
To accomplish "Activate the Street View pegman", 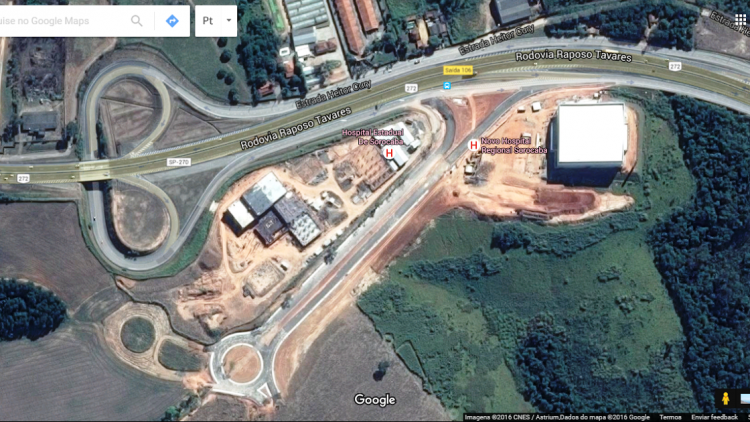I will tap(725, 398).
